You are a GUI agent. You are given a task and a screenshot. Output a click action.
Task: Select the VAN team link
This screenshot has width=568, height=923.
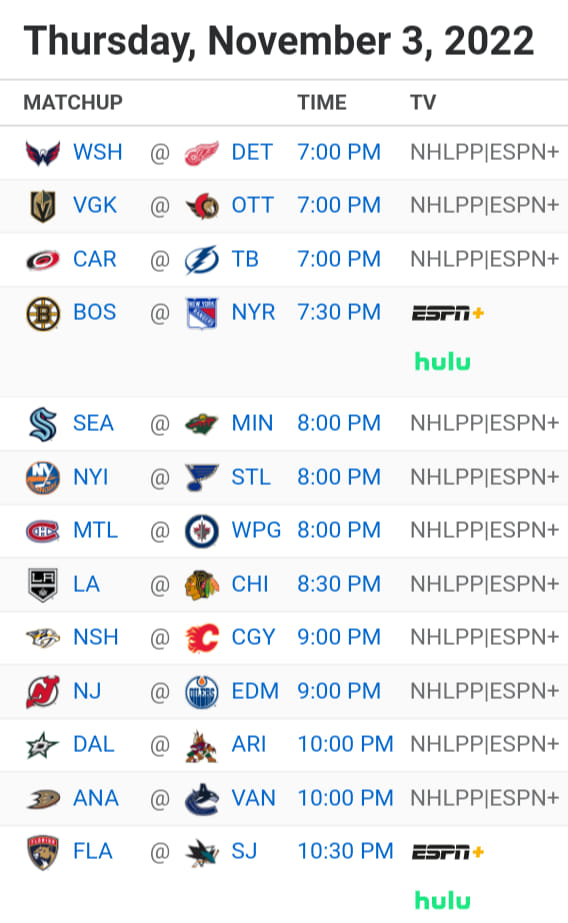(253, 798)
